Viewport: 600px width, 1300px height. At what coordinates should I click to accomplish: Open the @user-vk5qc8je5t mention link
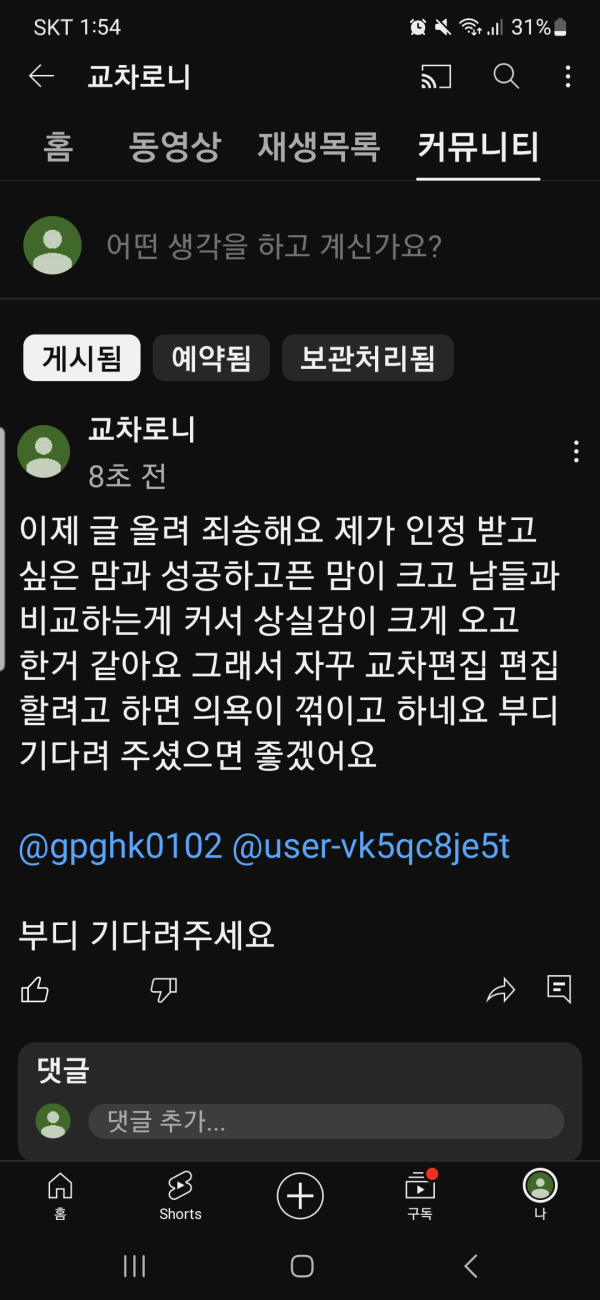[x=371, y=847]
